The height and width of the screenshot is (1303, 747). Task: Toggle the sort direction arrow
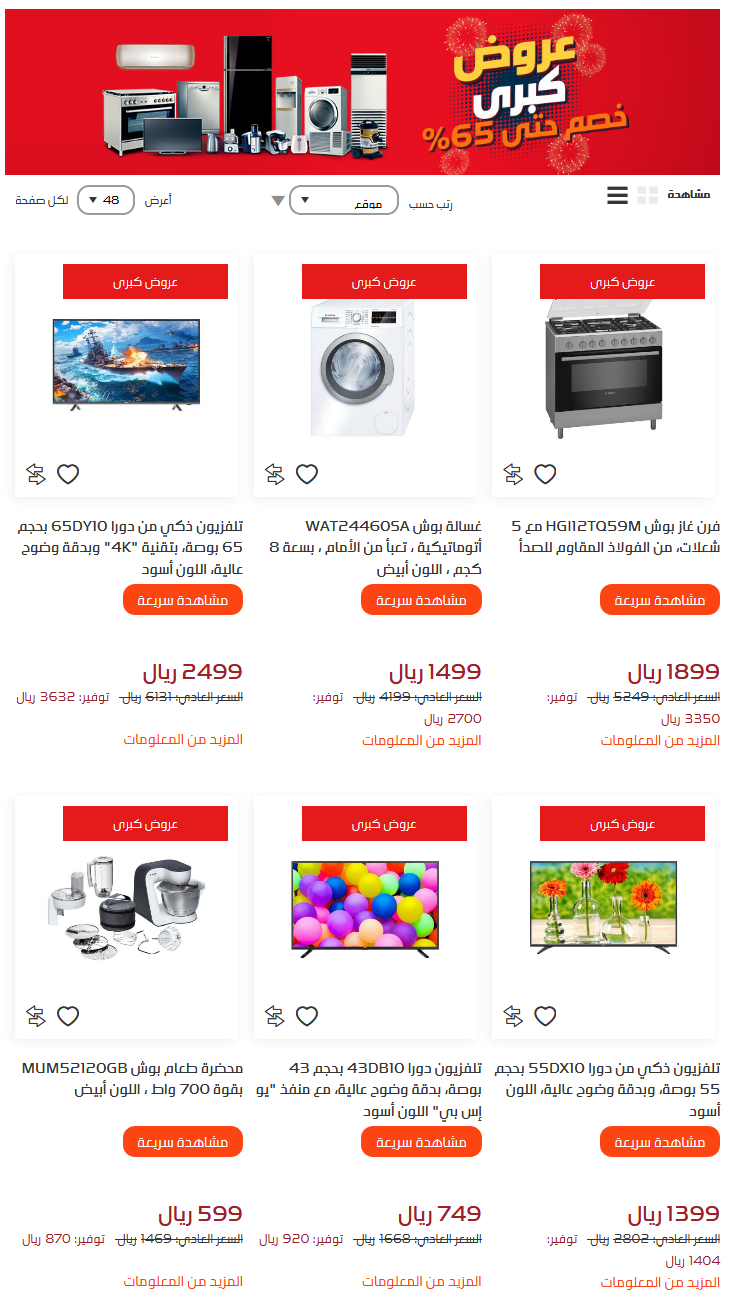tap(278, 201)
